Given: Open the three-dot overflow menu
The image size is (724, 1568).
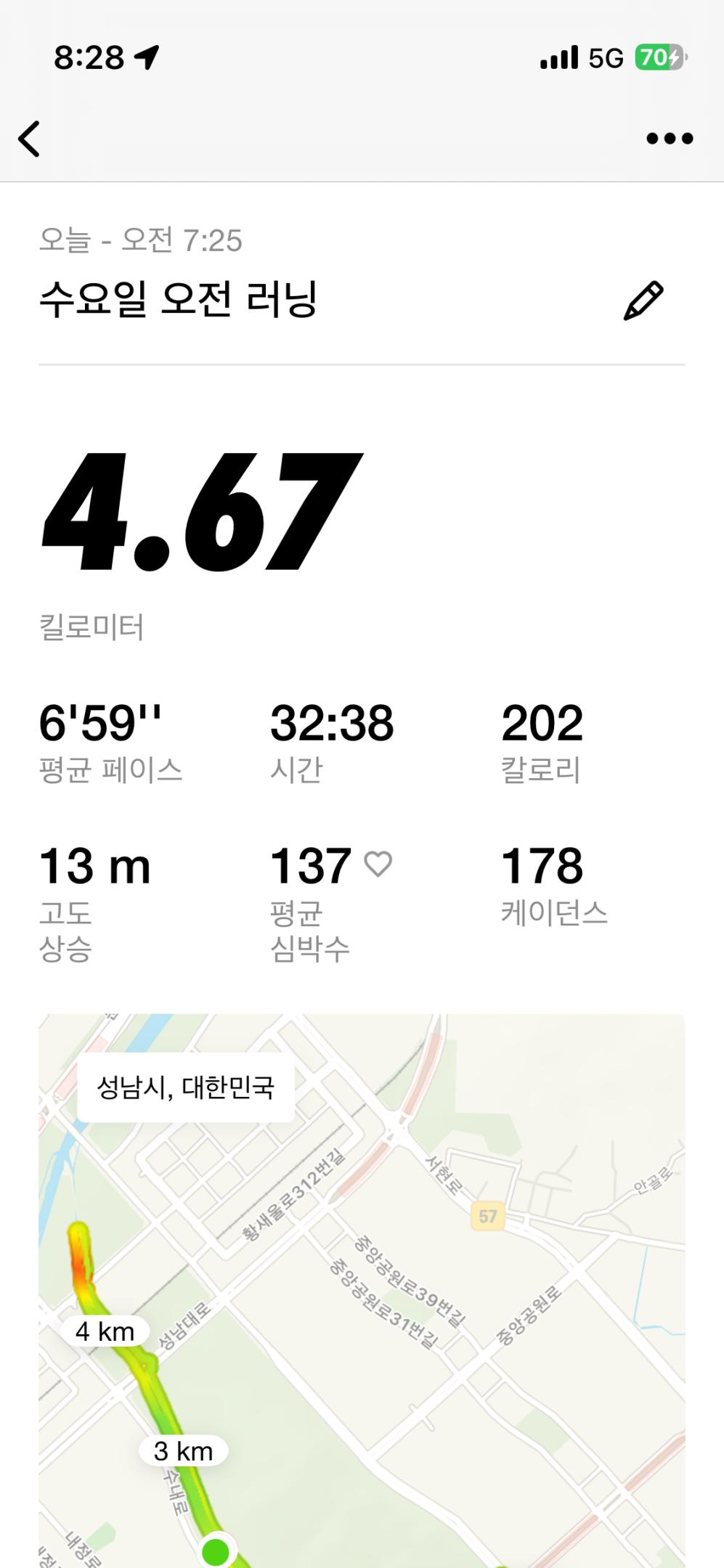Looking at the screenshot, I should [670, 139].
